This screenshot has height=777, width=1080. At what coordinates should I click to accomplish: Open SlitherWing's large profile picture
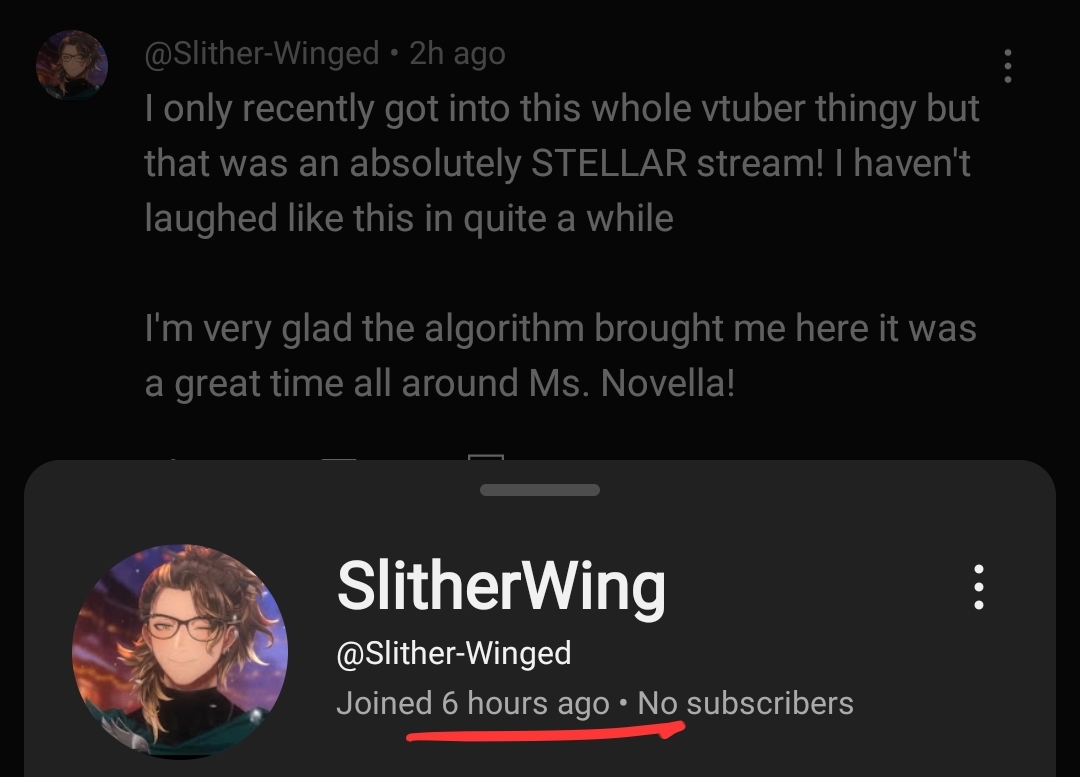click(x=180, y=652)
